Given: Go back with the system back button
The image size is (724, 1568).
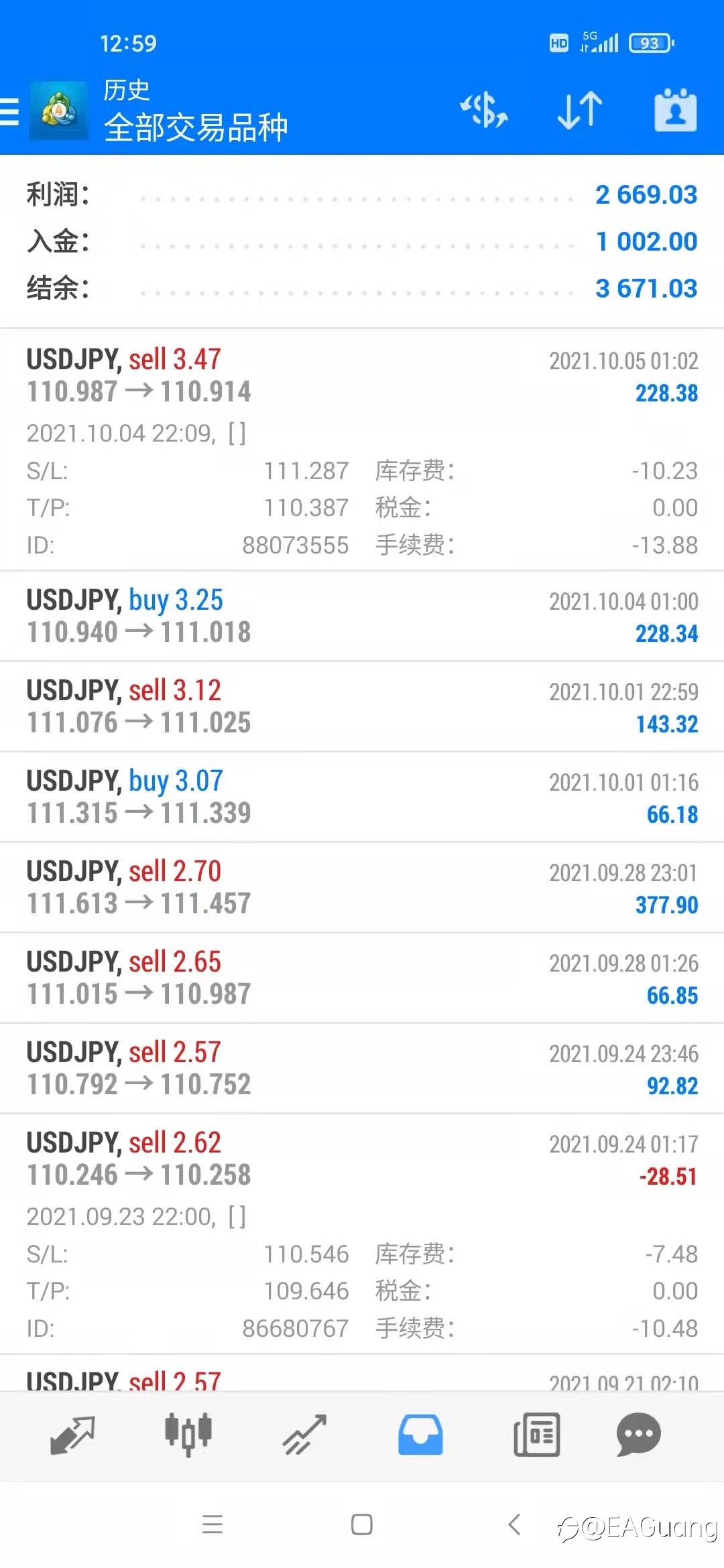Looking at the screenshot, I should (515, 1524).
